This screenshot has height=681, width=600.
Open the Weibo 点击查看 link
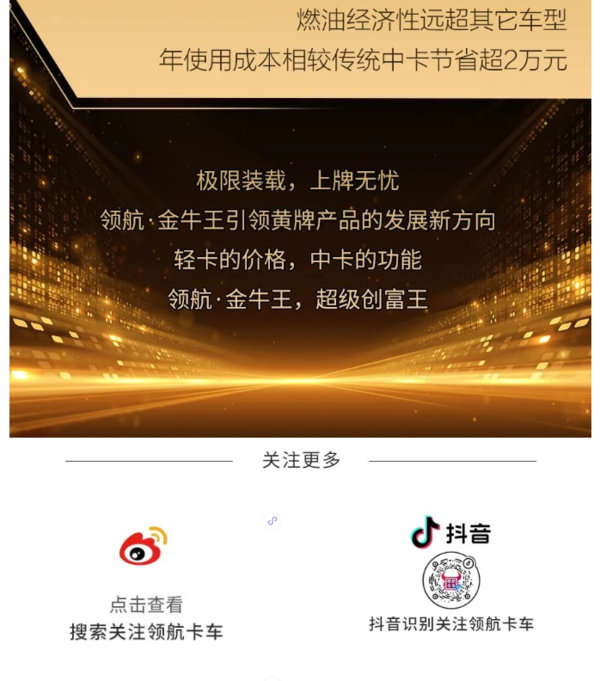[x=146, y=604]
